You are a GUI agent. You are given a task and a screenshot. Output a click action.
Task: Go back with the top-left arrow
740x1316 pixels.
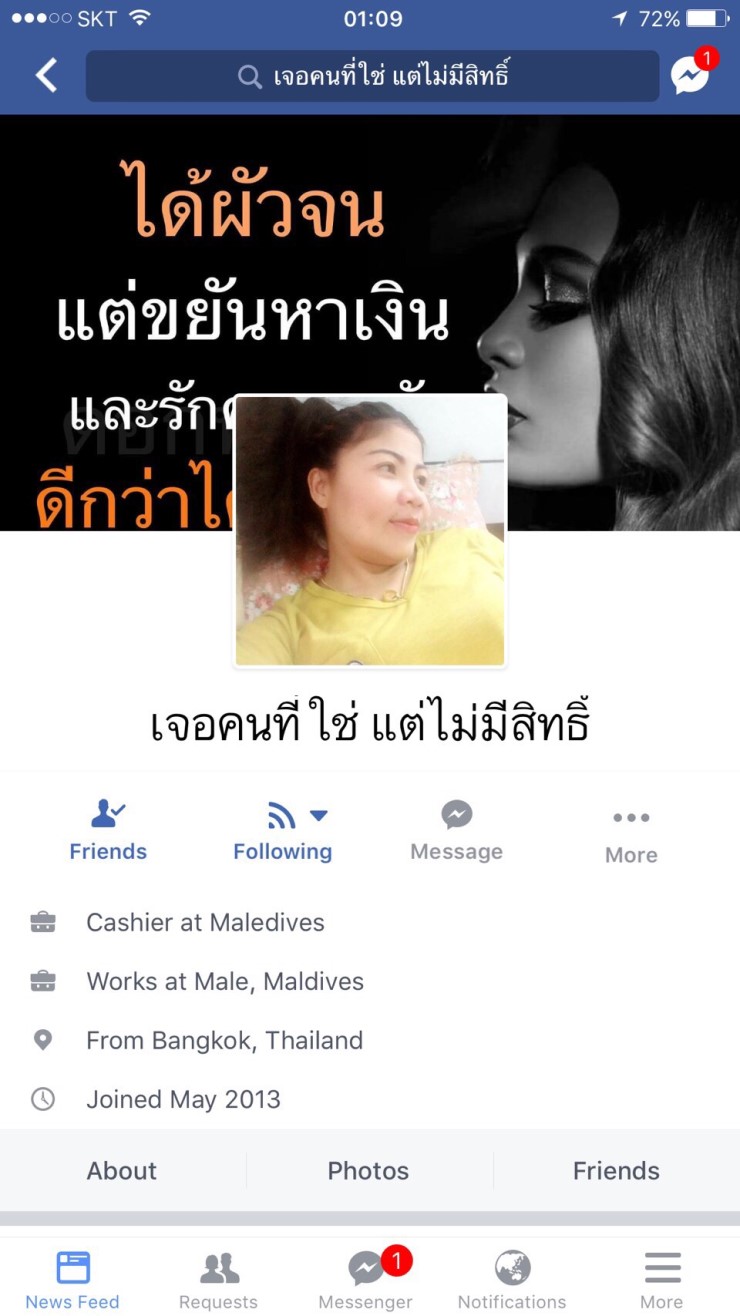click(46, 76)
